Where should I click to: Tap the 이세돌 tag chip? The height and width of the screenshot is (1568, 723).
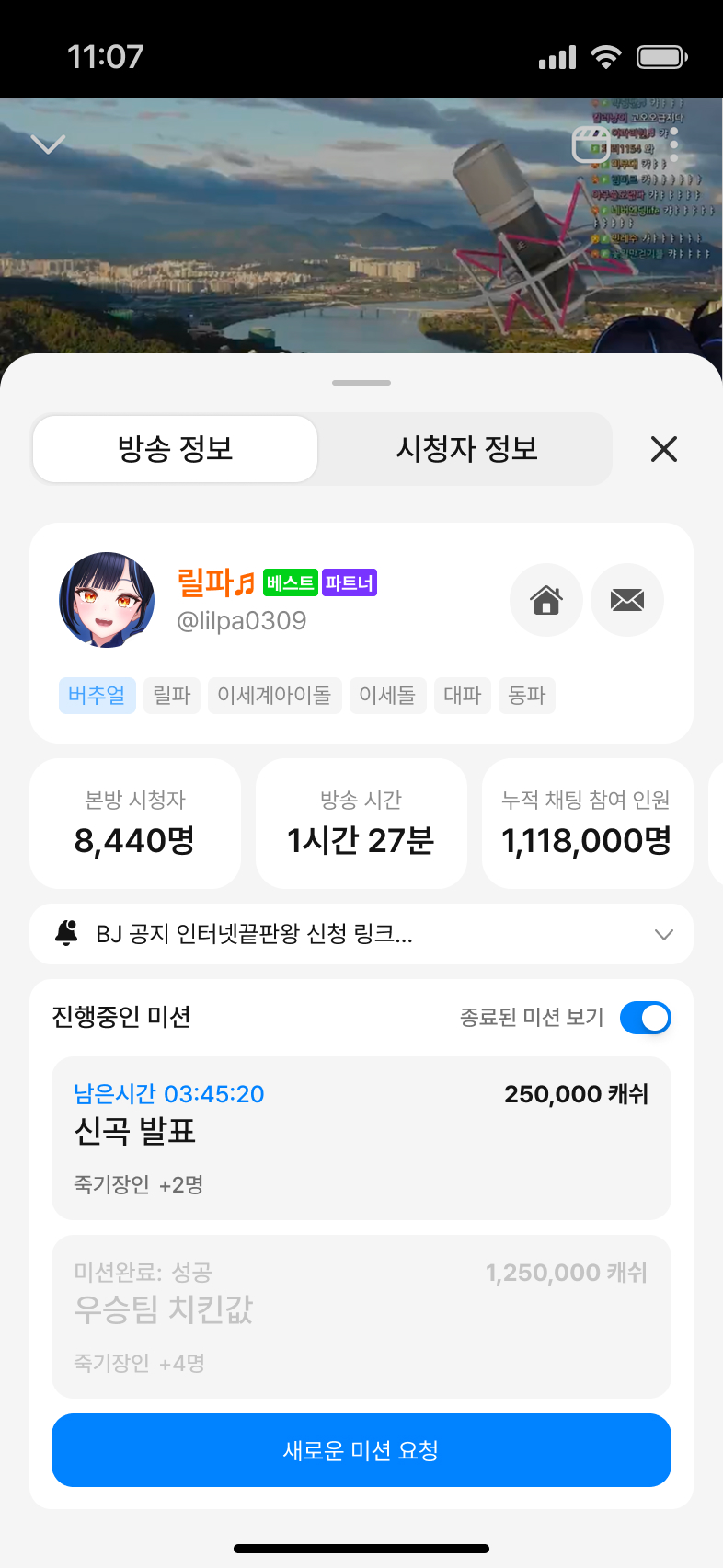pos(387,695)
